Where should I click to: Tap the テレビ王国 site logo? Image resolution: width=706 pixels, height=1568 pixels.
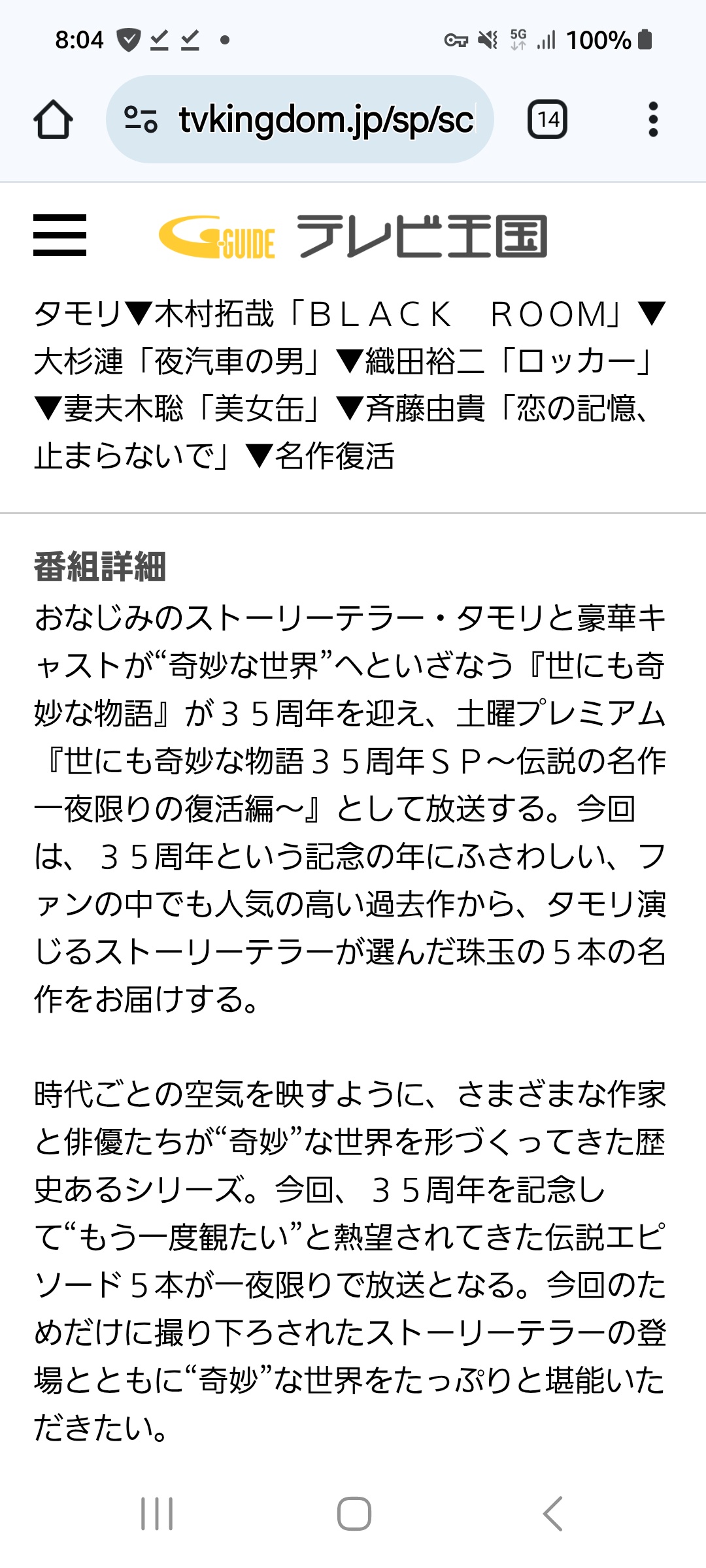click(x=353, y=237)
